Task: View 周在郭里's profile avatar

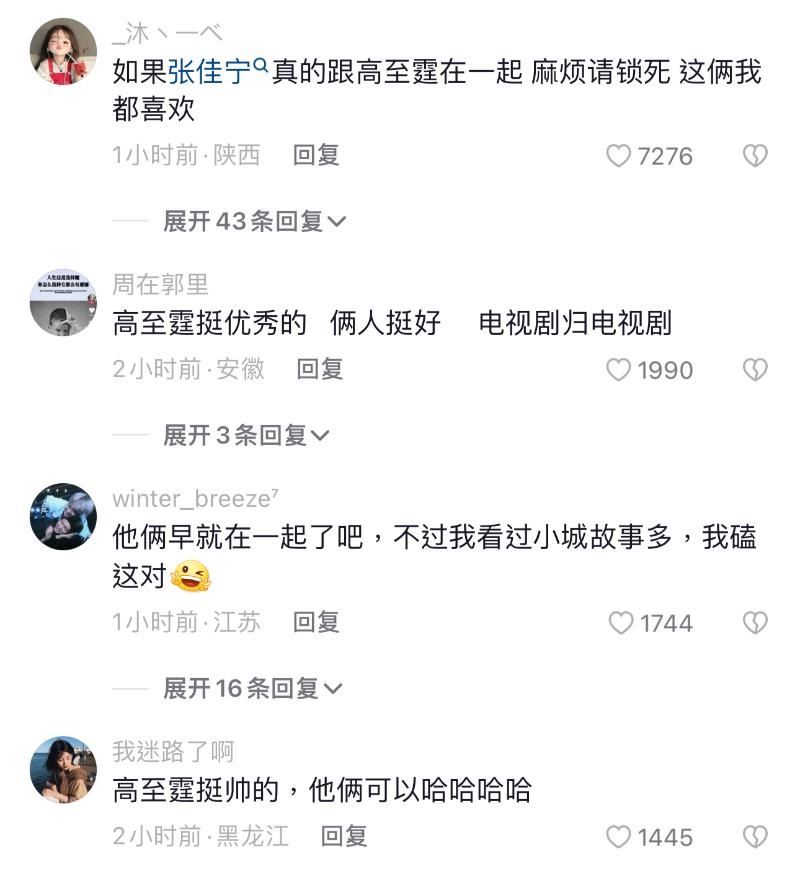Action: click(63, 302)
